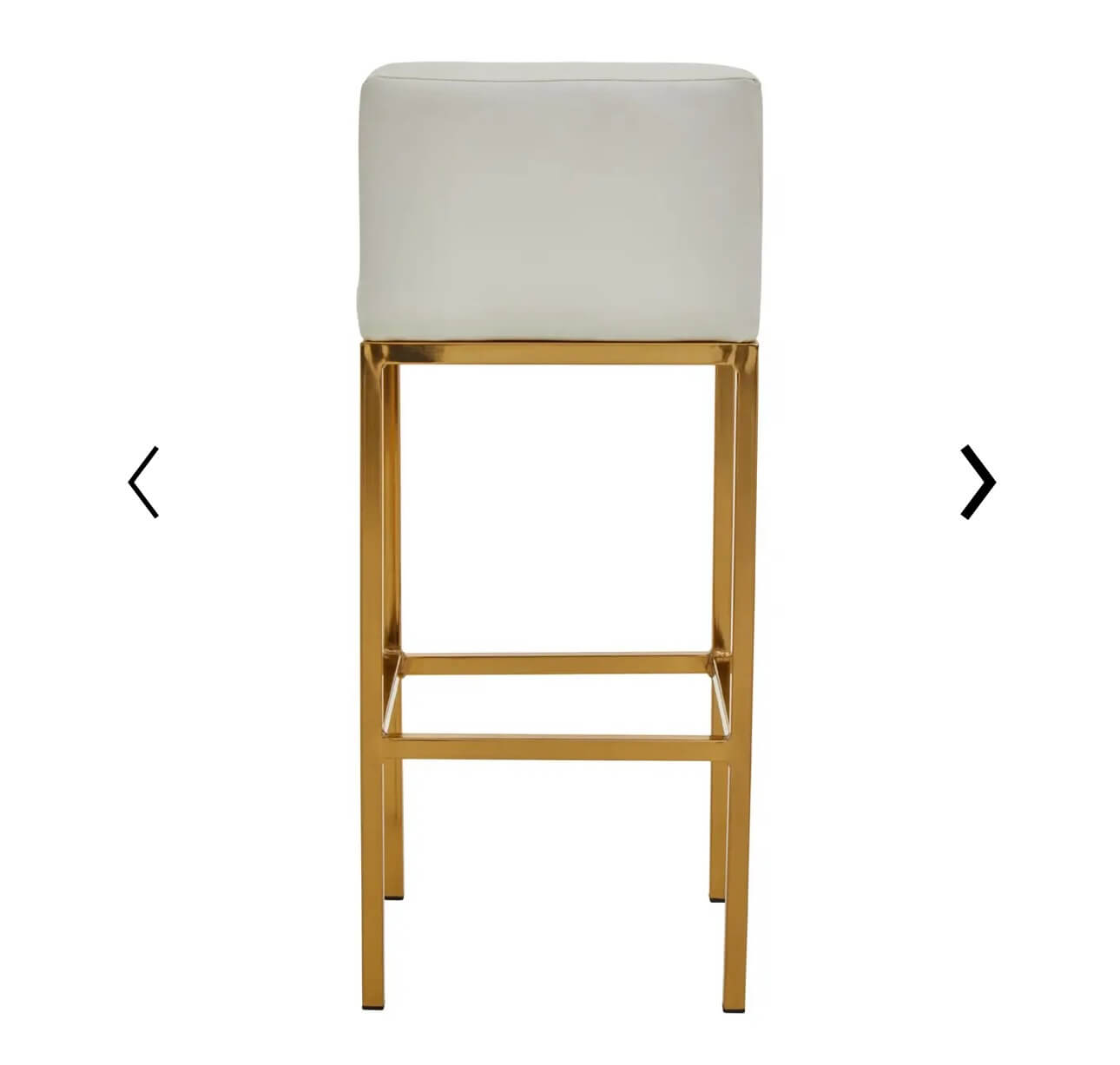Go to the previous product image

(143, 483)
